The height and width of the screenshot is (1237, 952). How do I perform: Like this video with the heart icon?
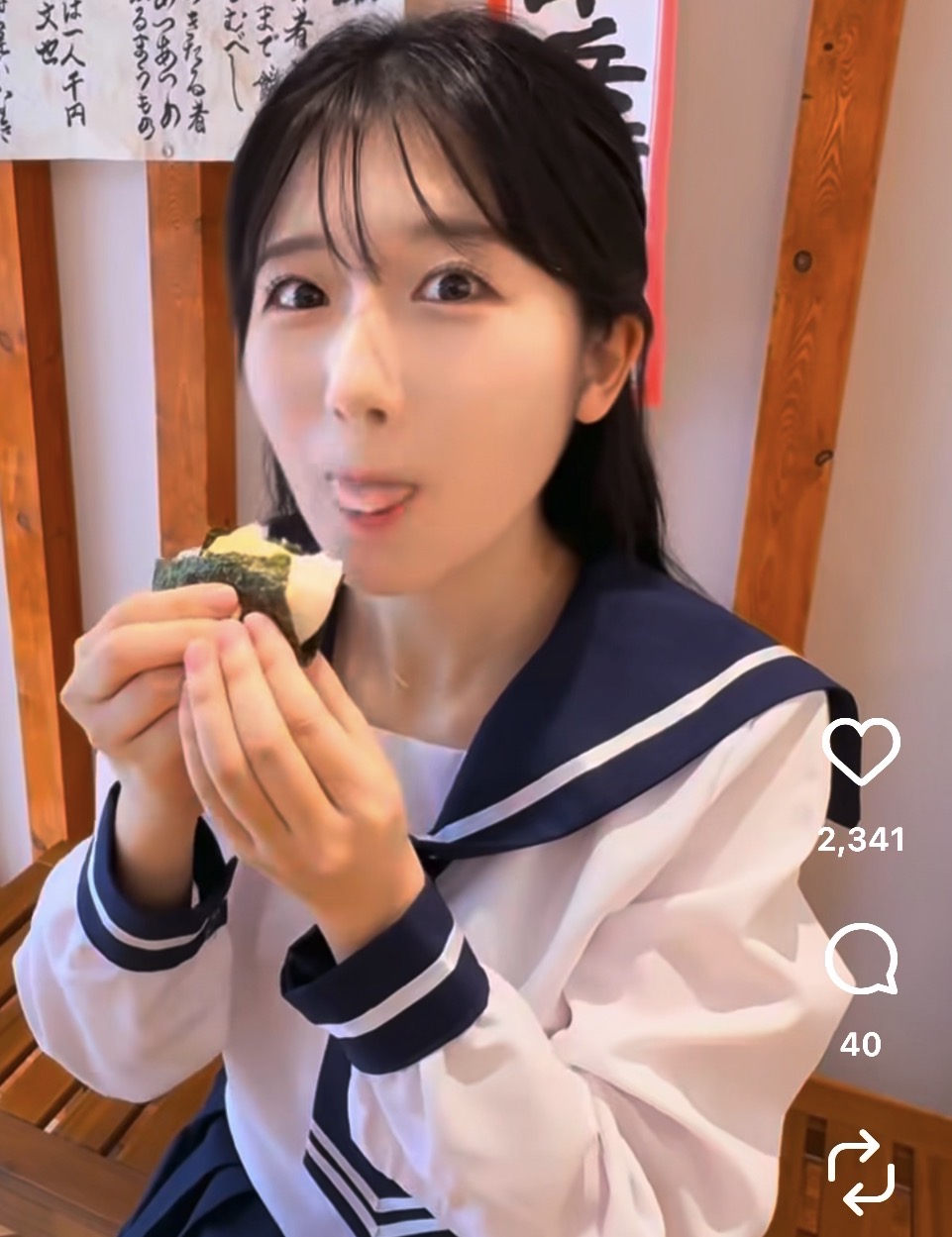[x=861, y=752]
